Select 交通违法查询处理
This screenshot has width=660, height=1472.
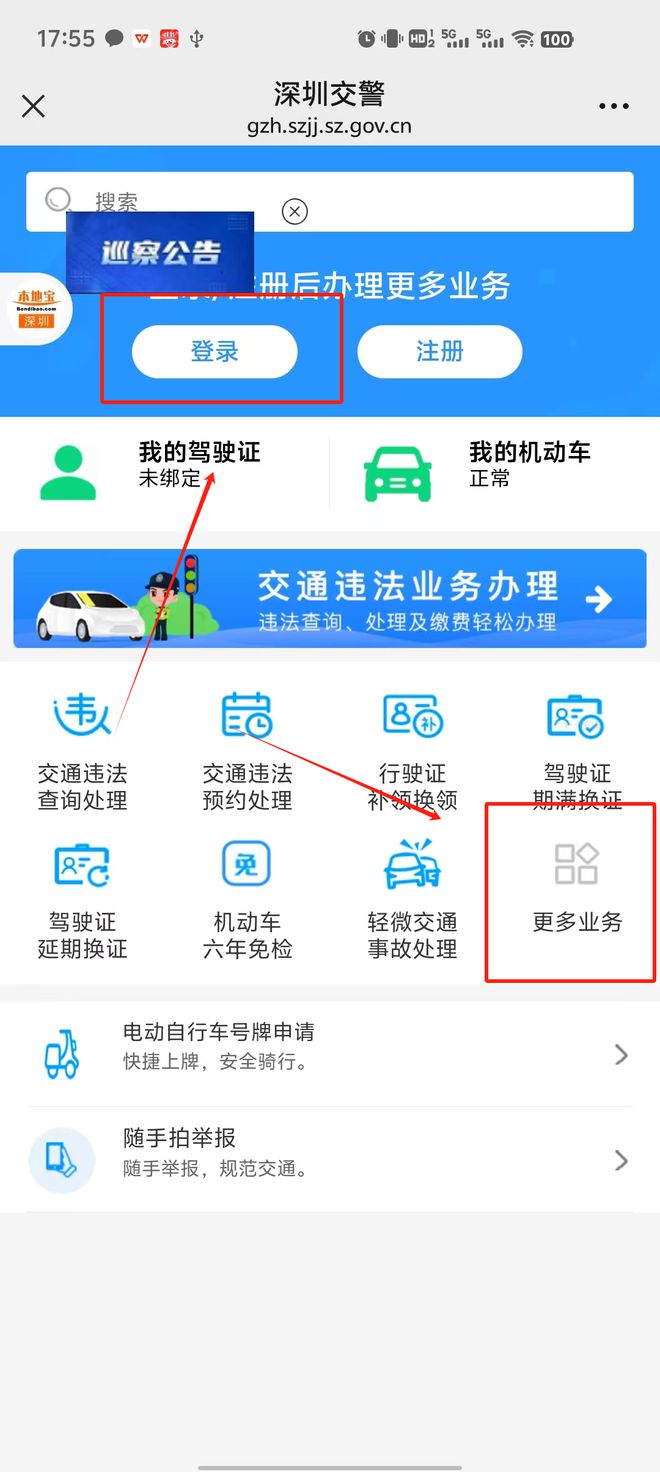(82, 750)
